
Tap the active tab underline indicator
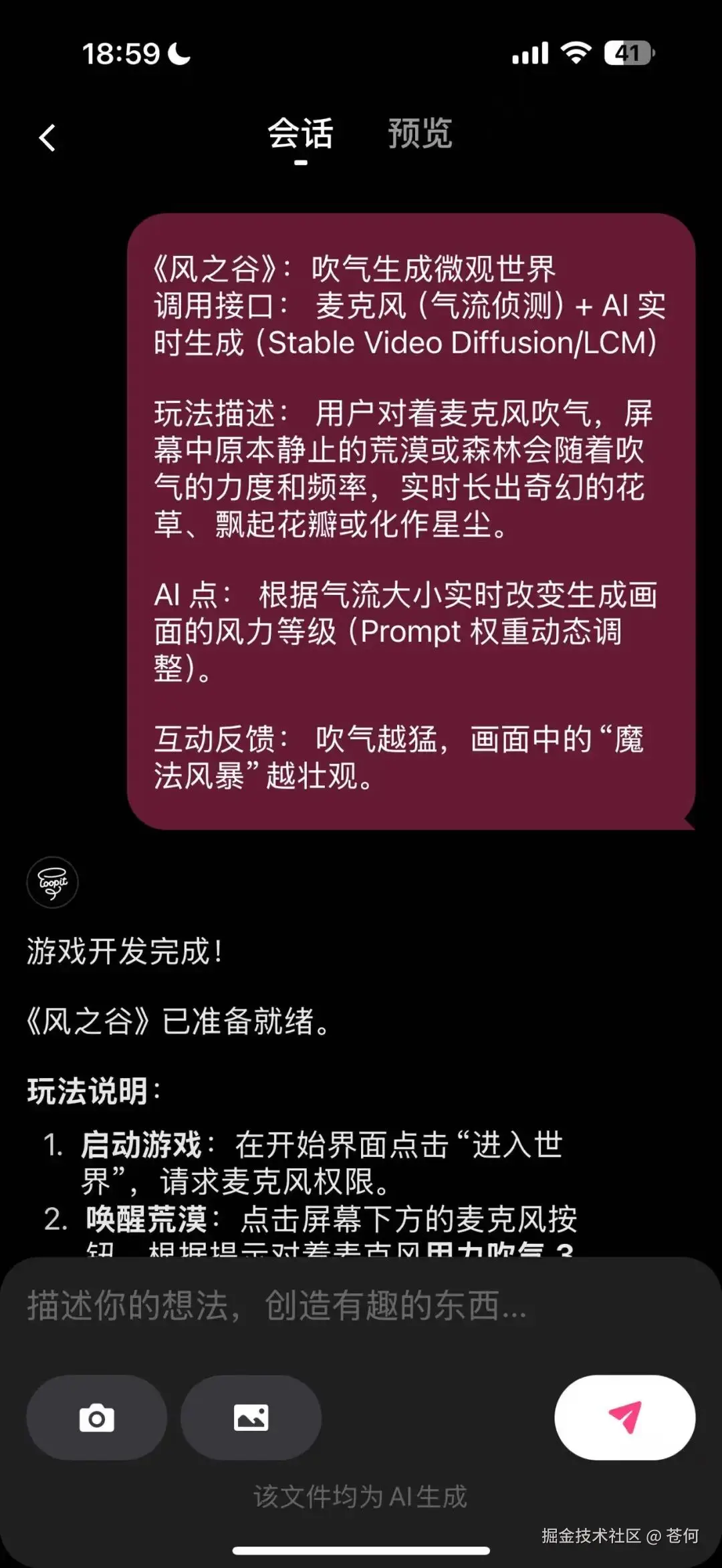tap(300, 162)
